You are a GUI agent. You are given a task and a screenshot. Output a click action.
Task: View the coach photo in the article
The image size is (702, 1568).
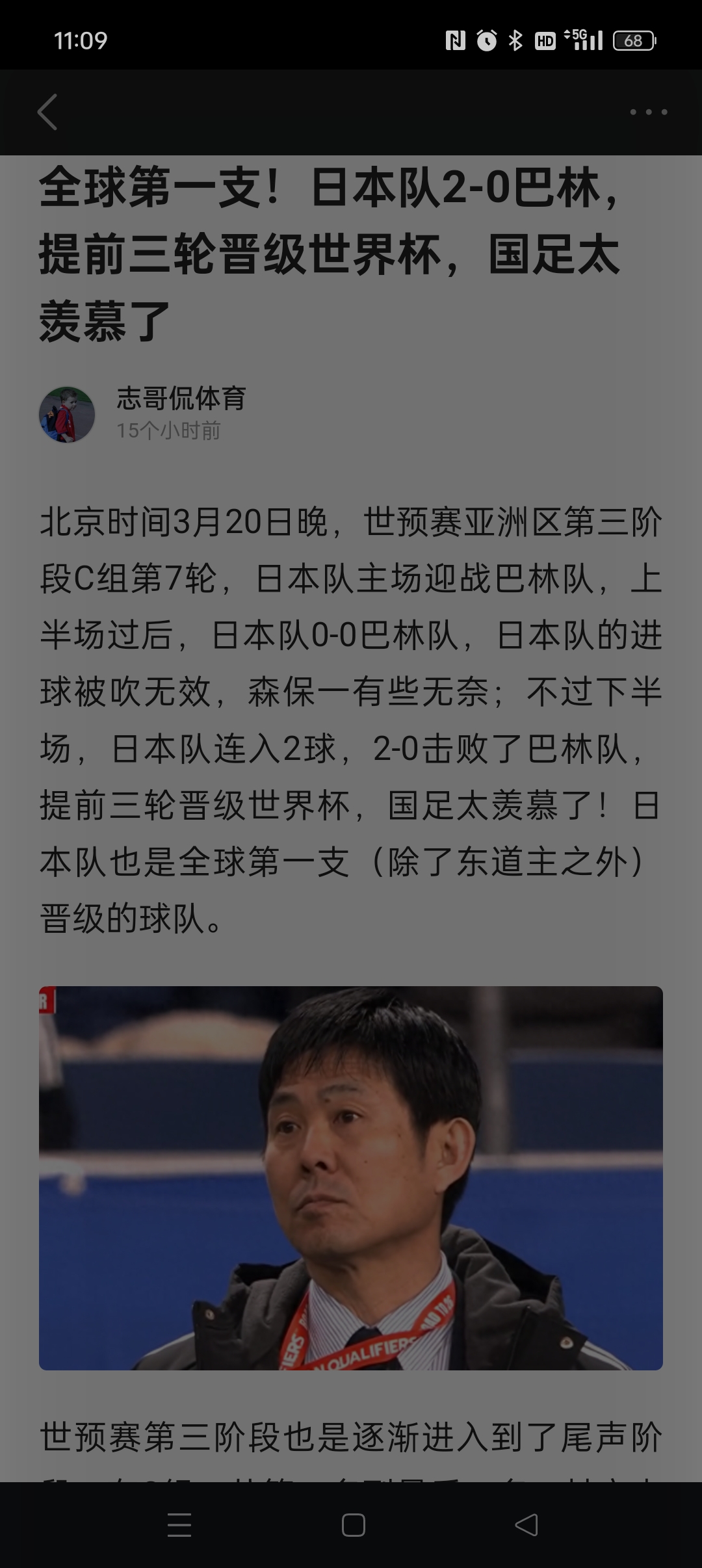pos(351,1178)
